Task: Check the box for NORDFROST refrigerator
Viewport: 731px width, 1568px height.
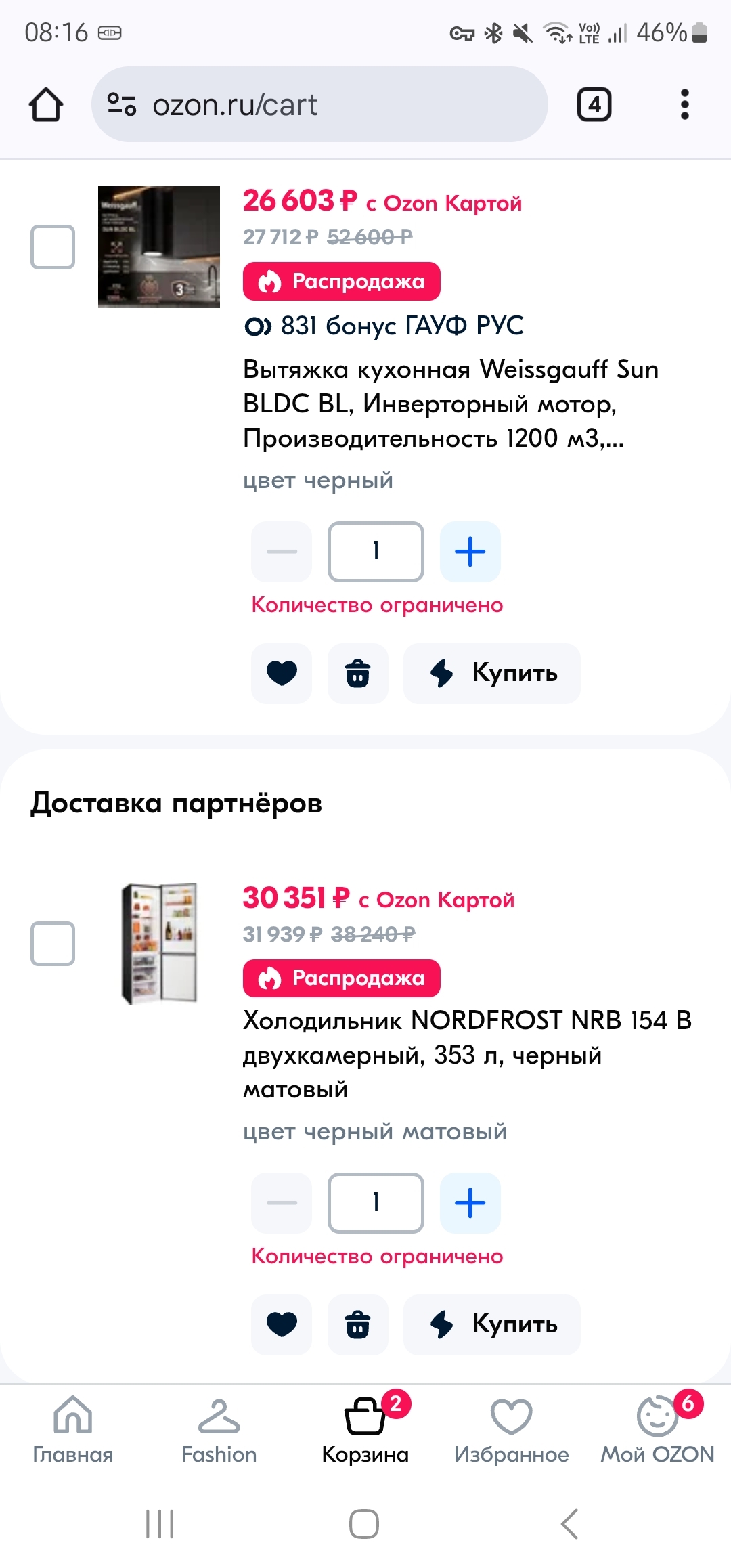Action: 53,944
